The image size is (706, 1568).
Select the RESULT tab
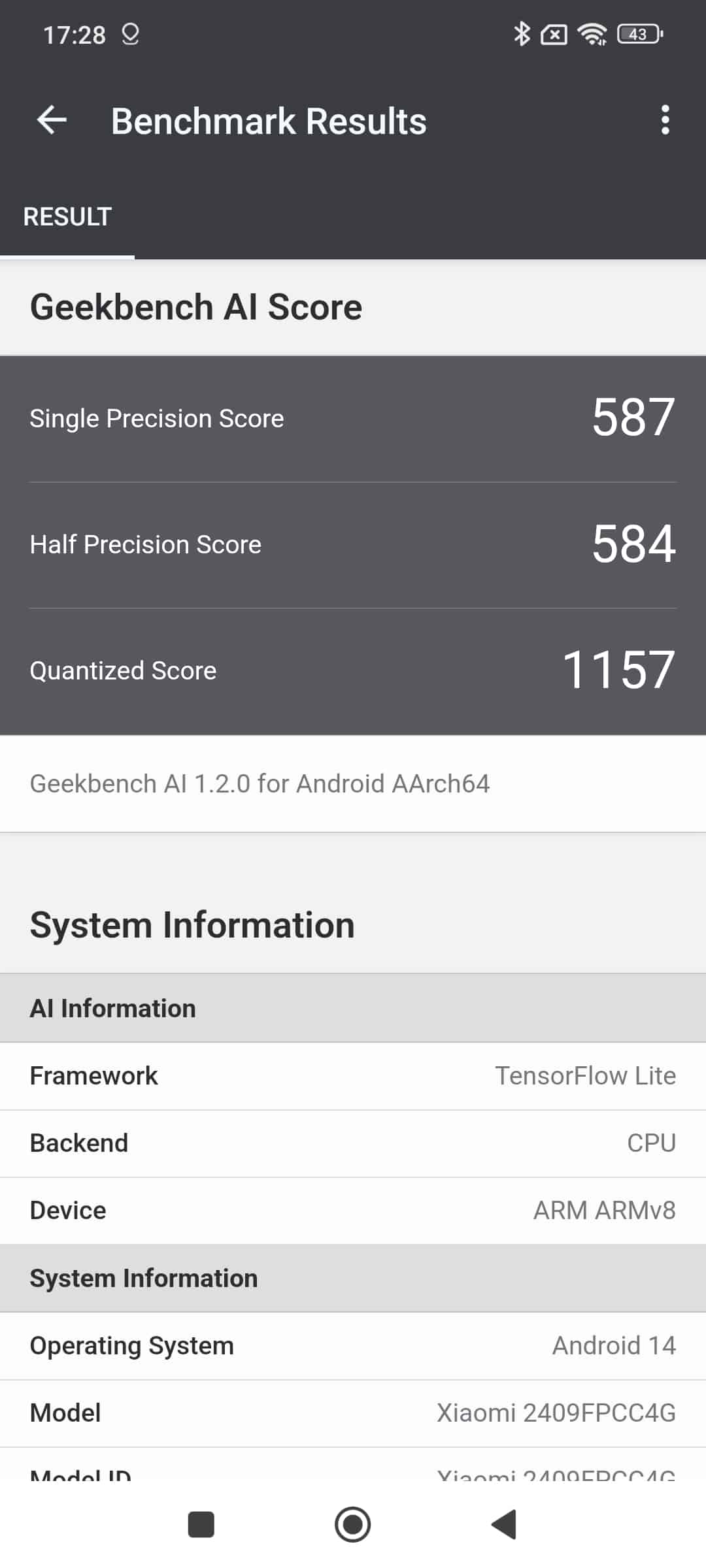coord(67,217)
